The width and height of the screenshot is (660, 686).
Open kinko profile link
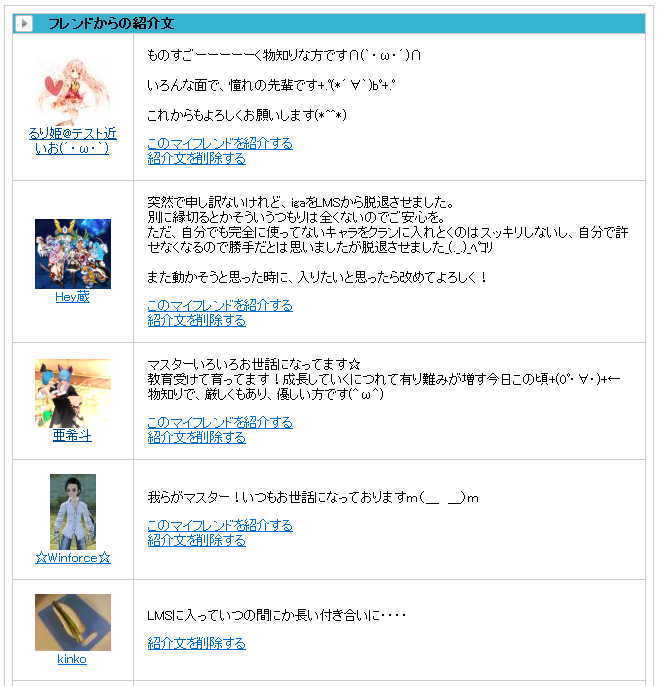pos(72,659)
